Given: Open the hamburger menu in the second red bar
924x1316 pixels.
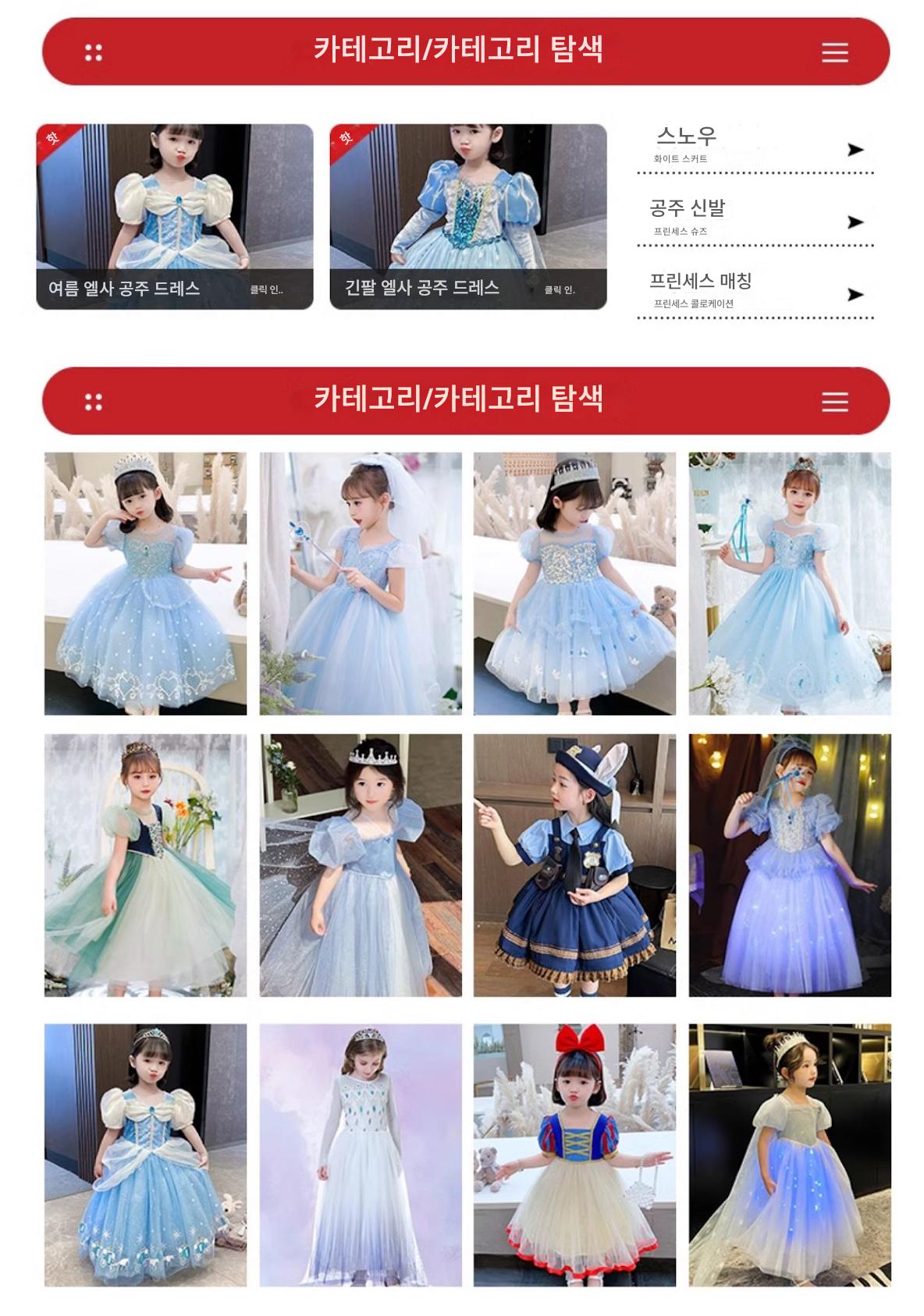Looking at the screenshot, I should click(x=834, y=402).
